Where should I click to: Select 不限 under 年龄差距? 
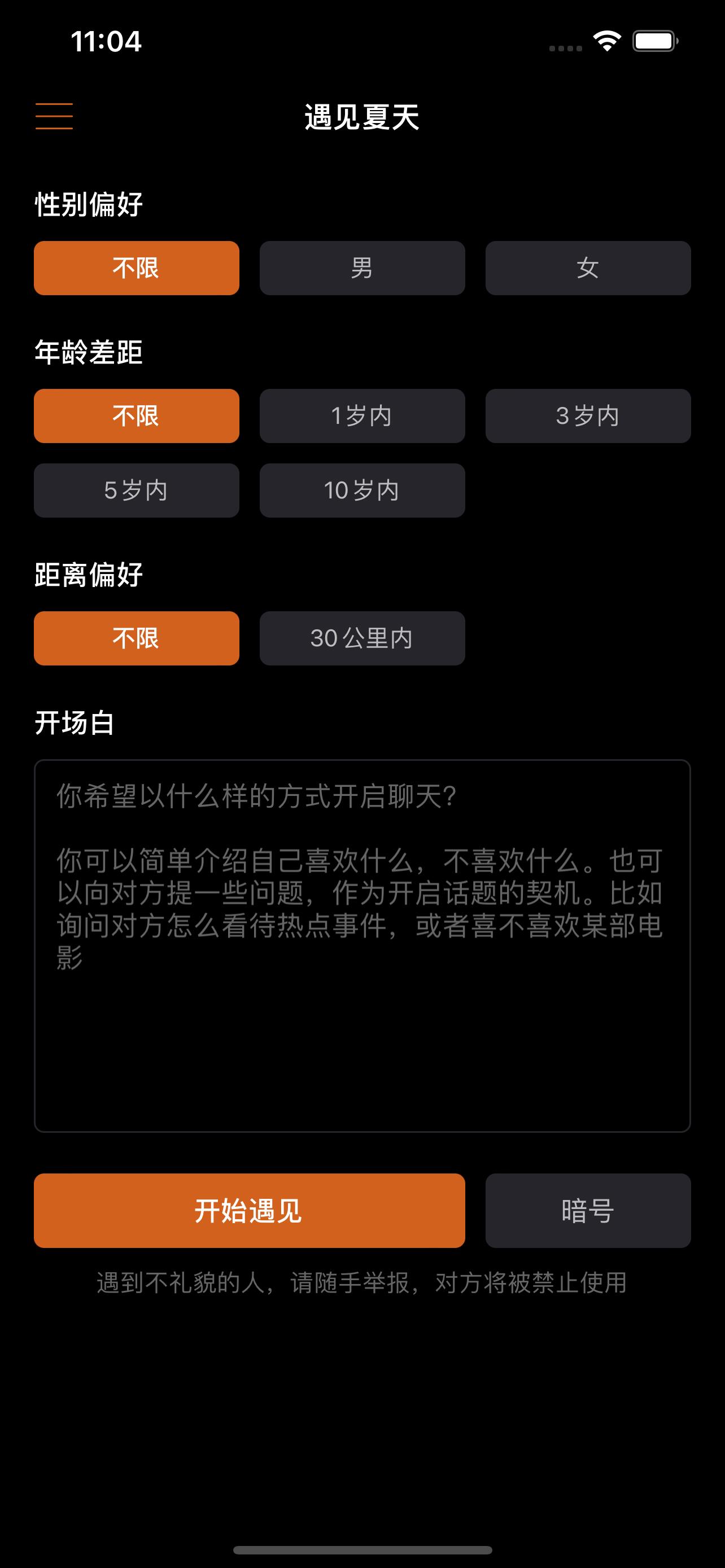point(136,416)
